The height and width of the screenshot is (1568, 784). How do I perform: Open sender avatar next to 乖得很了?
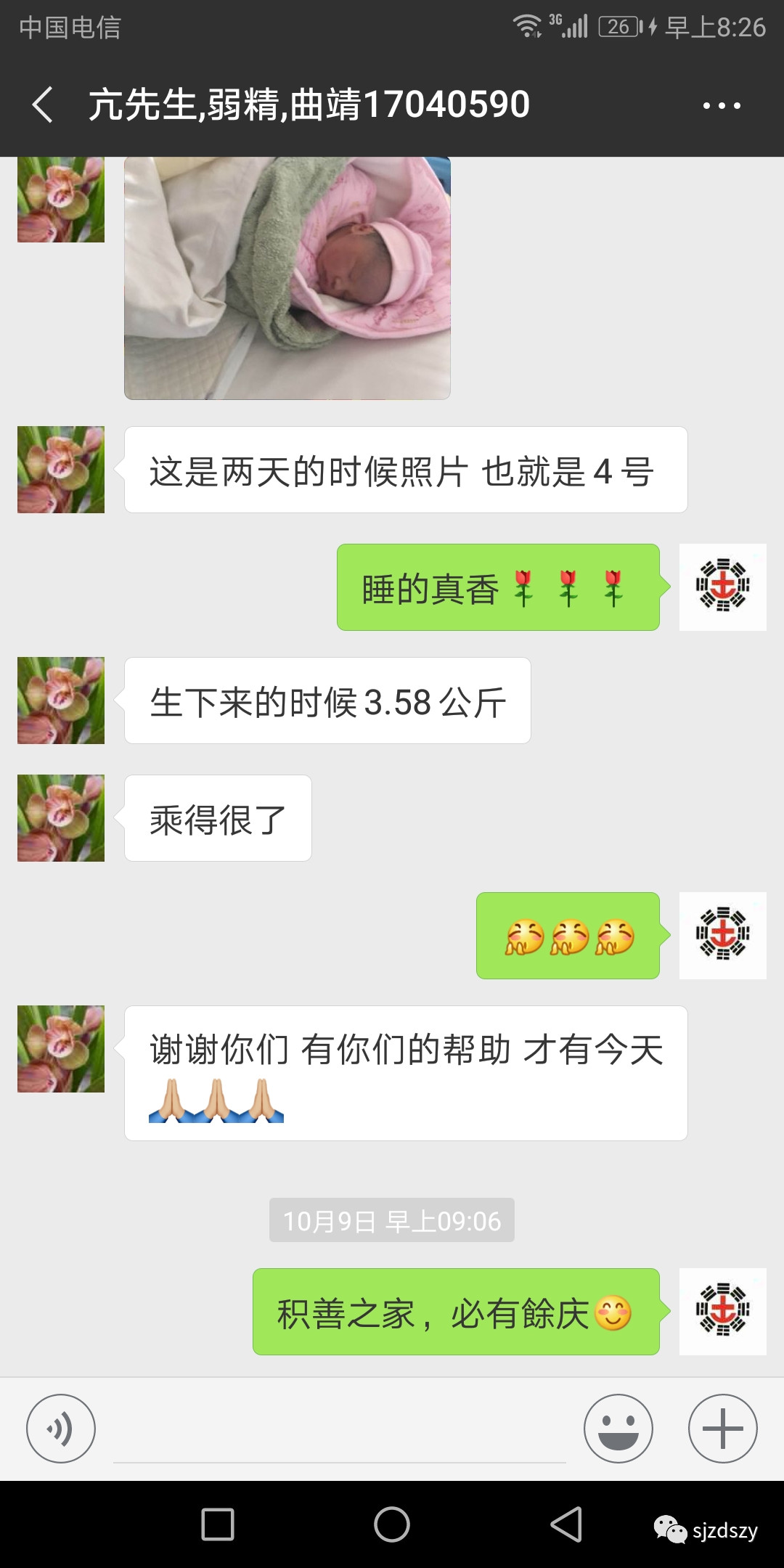coord(61,818)
